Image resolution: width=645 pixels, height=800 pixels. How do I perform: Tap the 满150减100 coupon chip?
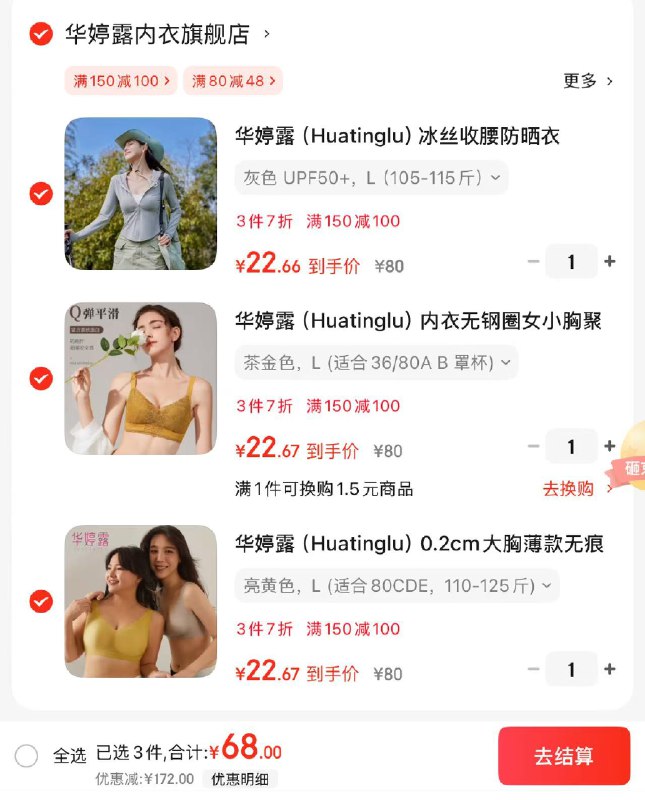tap(120, 81)
